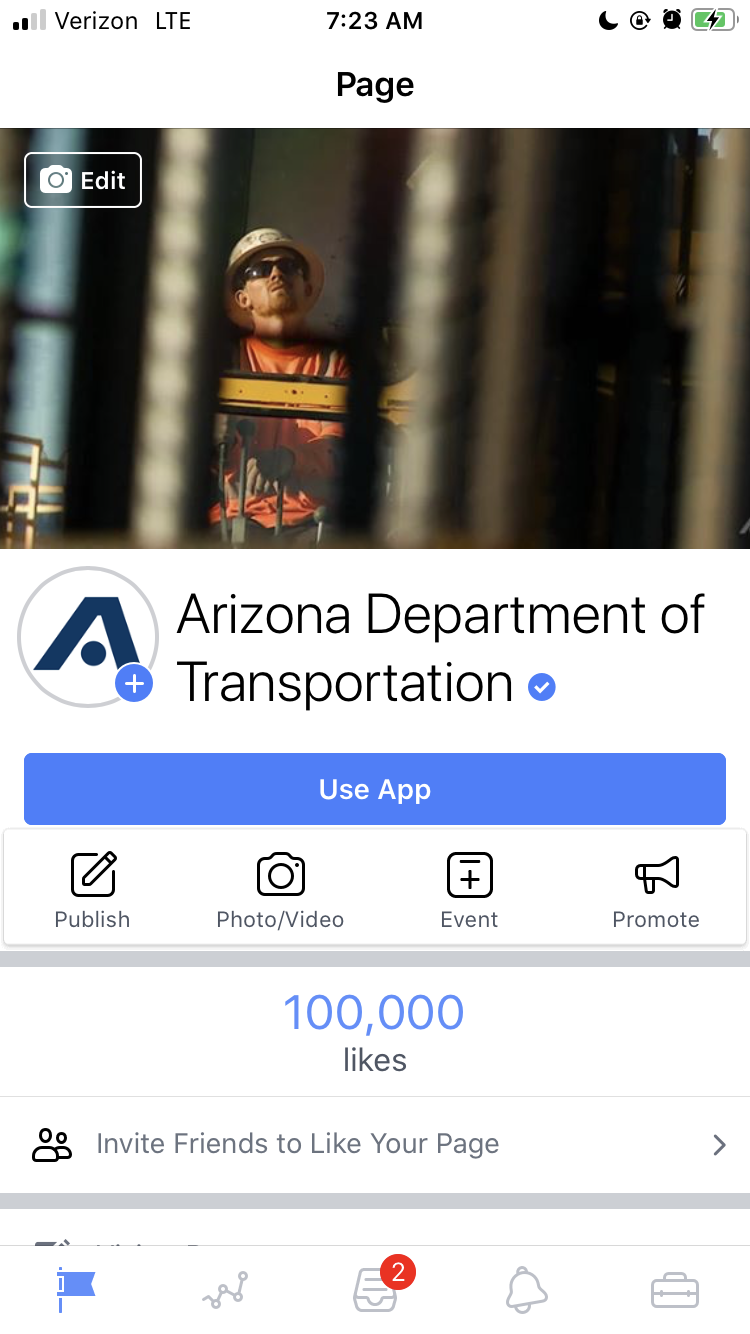Viewport: 750px width, 1334px height.
Task: View the 100,000 likes count
Action: pyautogui.click(x=375, y=1031)
